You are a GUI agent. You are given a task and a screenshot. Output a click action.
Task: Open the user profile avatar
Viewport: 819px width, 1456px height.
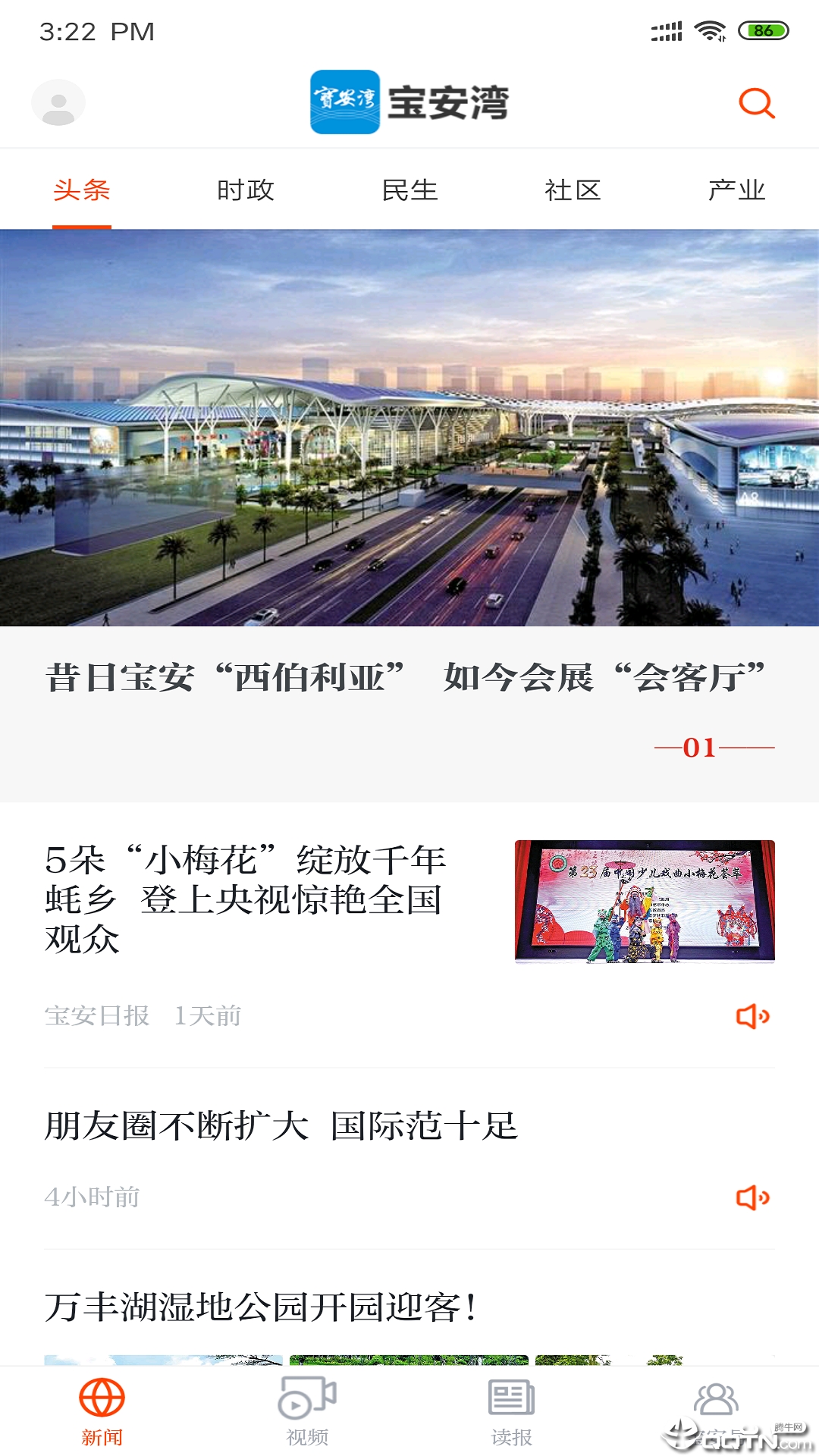(58, 102)
